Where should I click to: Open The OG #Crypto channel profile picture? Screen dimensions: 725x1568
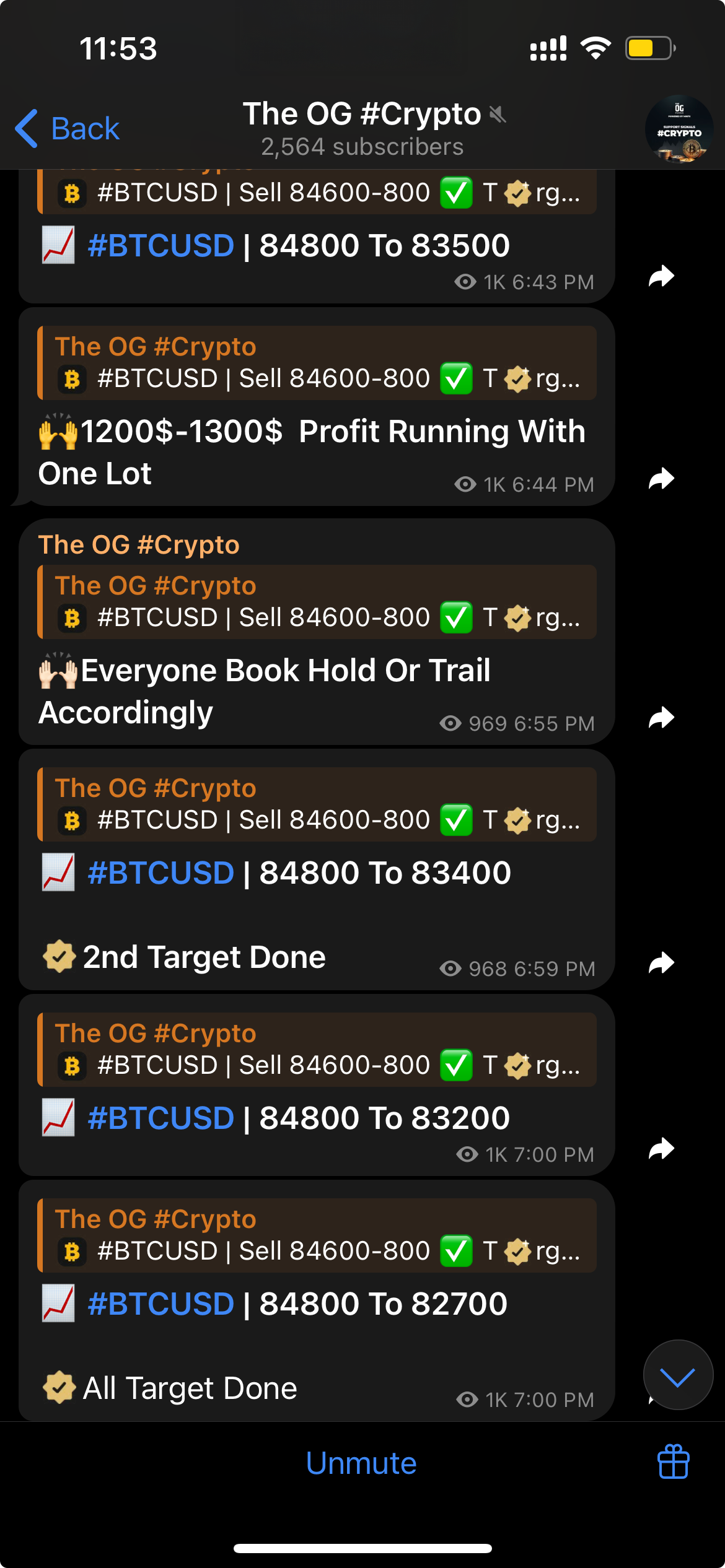679,129
